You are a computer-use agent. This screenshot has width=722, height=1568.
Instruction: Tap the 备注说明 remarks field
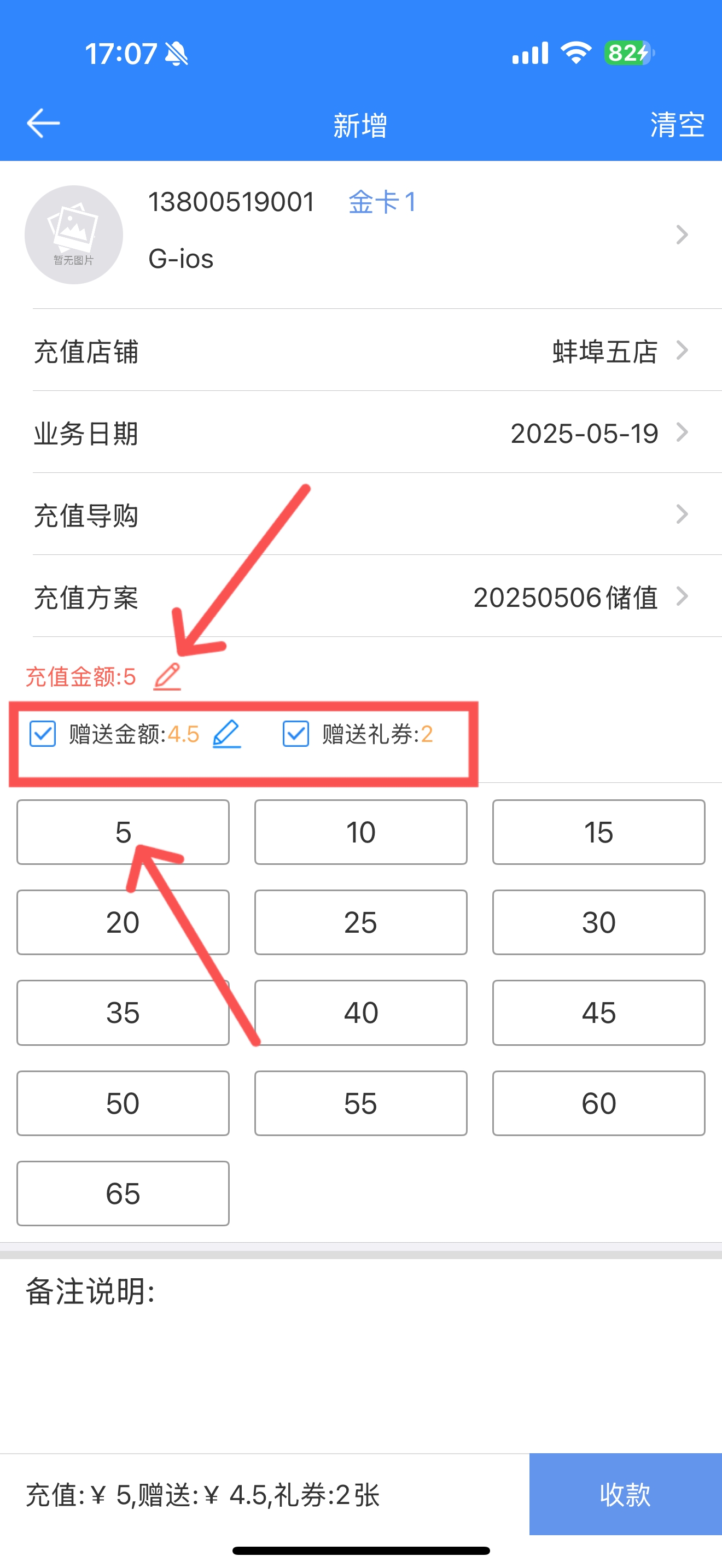361,1354
